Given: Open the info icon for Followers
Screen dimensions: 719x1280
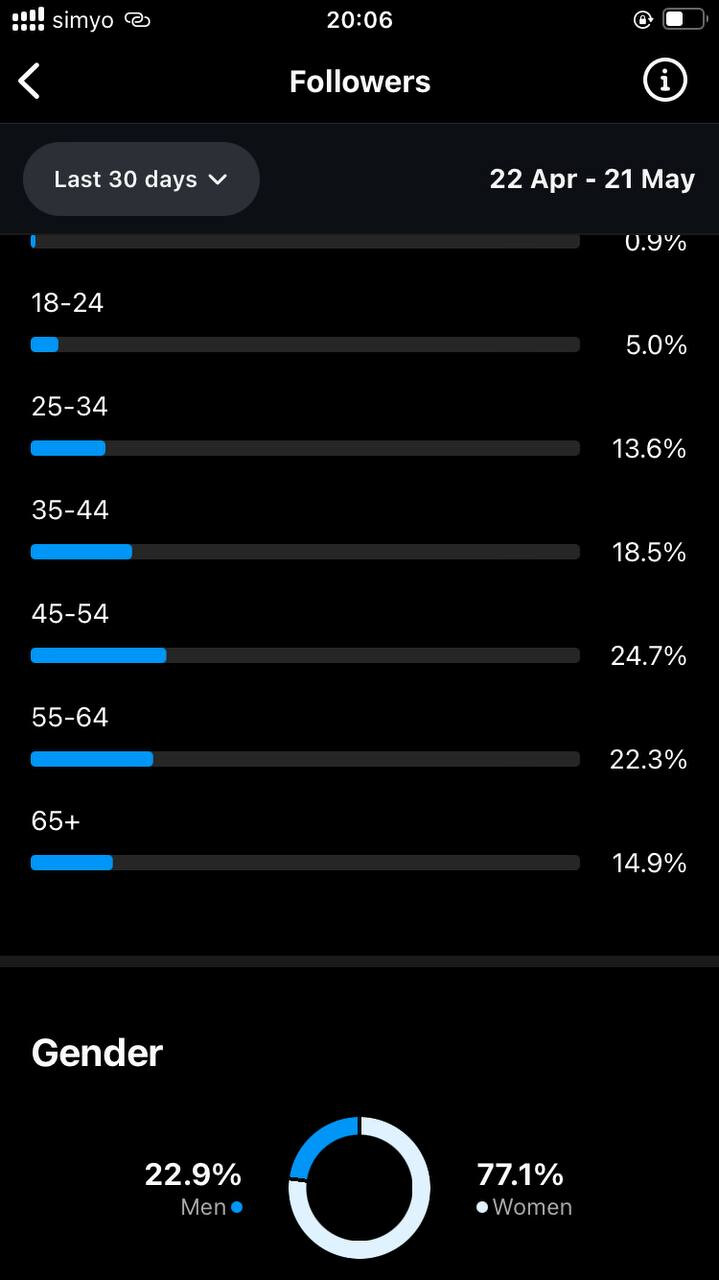Looking at the screenshot, I should click(x=665, y=80).
